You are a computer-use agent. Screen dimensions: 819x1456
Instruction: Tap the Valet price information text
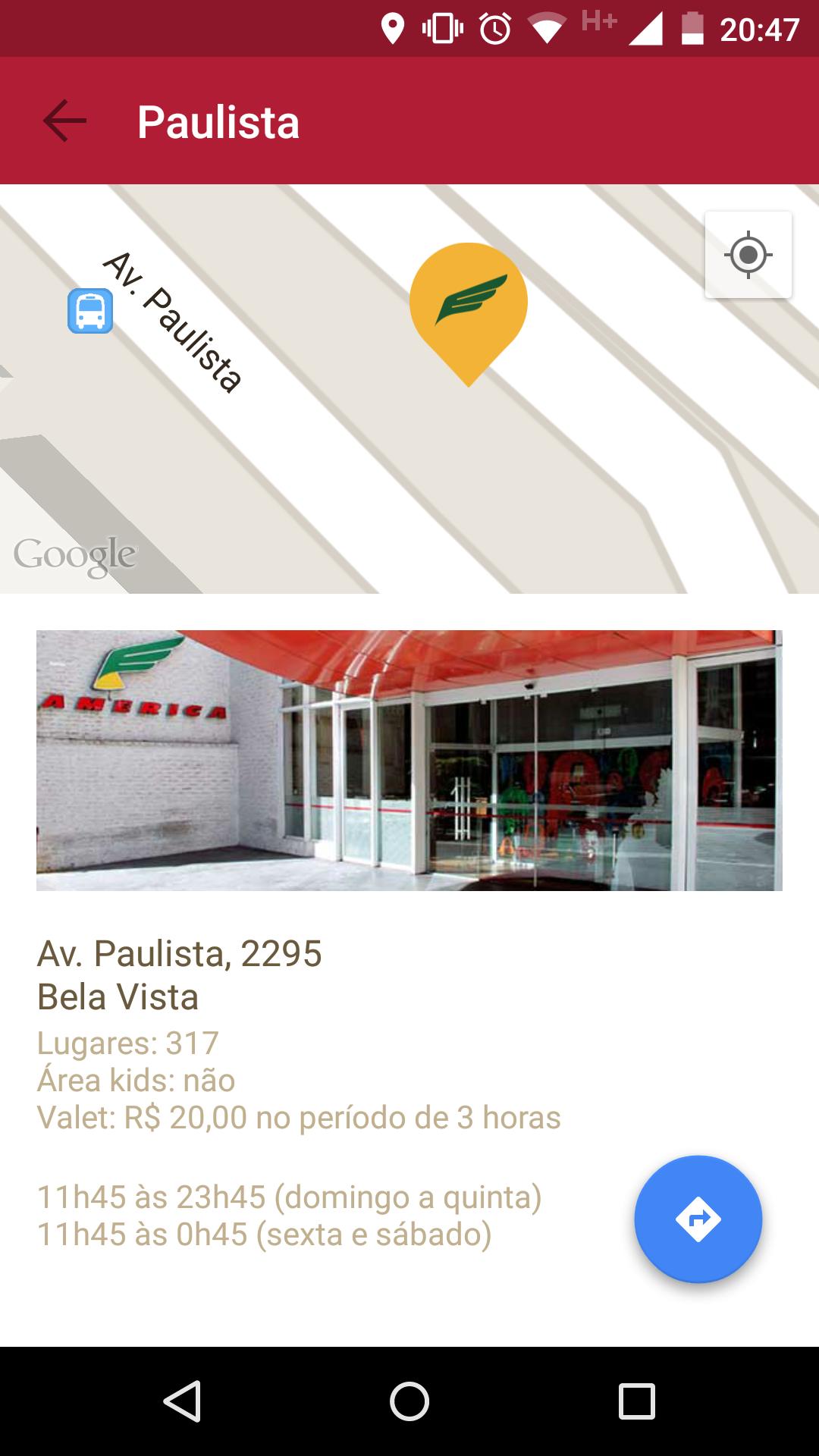tap(299, 1116)
